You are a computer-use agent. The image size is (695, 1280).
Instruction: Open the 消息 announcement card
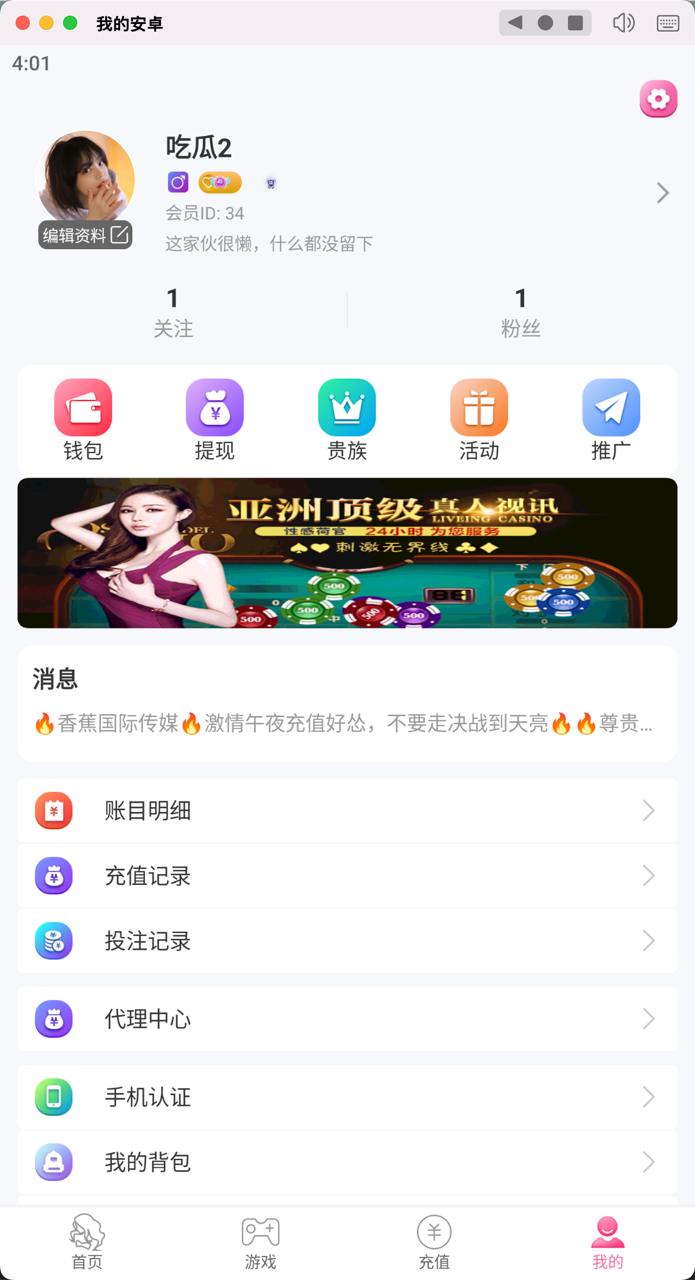pos(347,704)
